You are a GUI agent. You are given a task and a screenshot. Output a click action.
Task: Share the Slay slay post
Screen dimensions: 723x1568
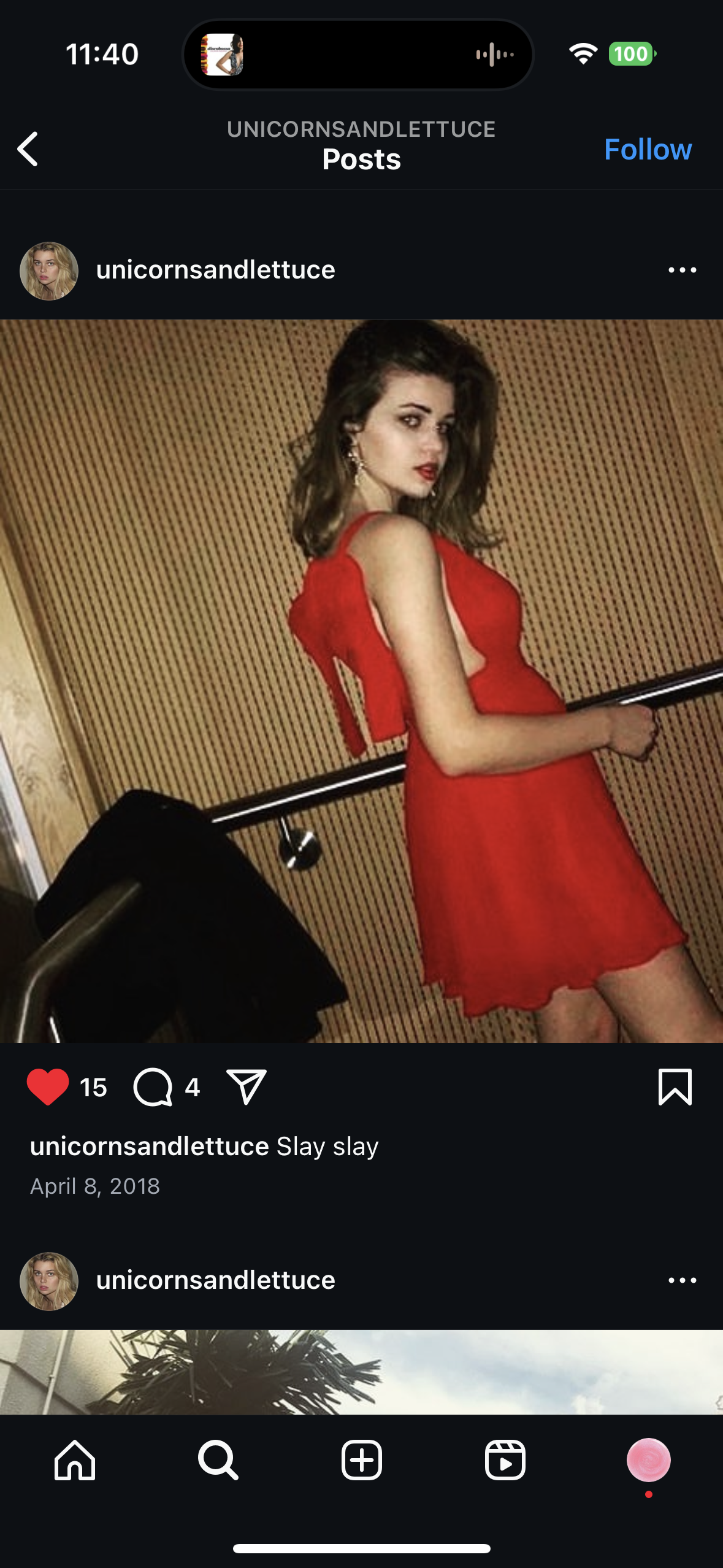[246, 1087]
